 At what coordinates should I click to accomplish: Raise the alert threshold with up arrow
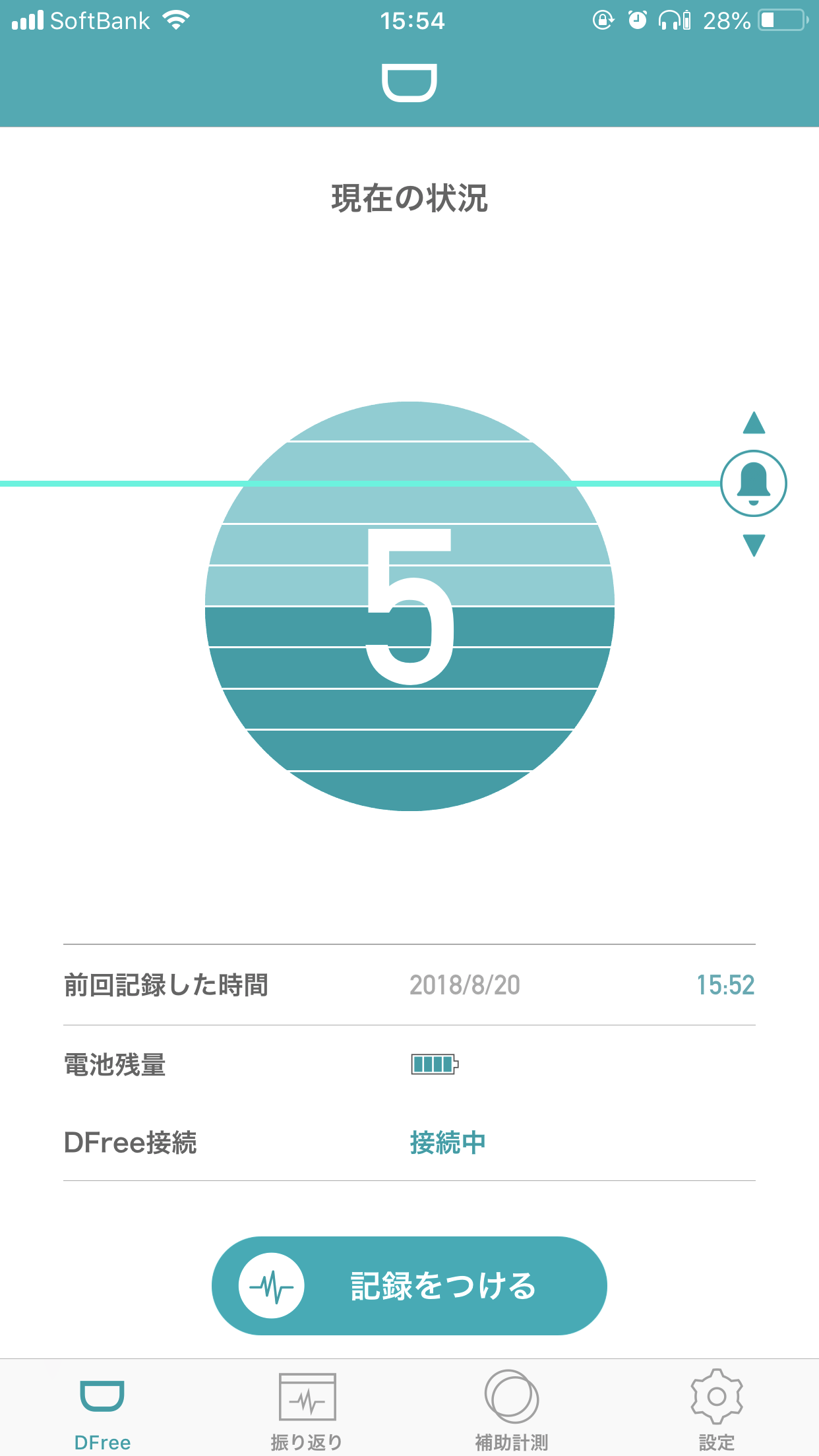pyautogui.click(x=754, y=423)
